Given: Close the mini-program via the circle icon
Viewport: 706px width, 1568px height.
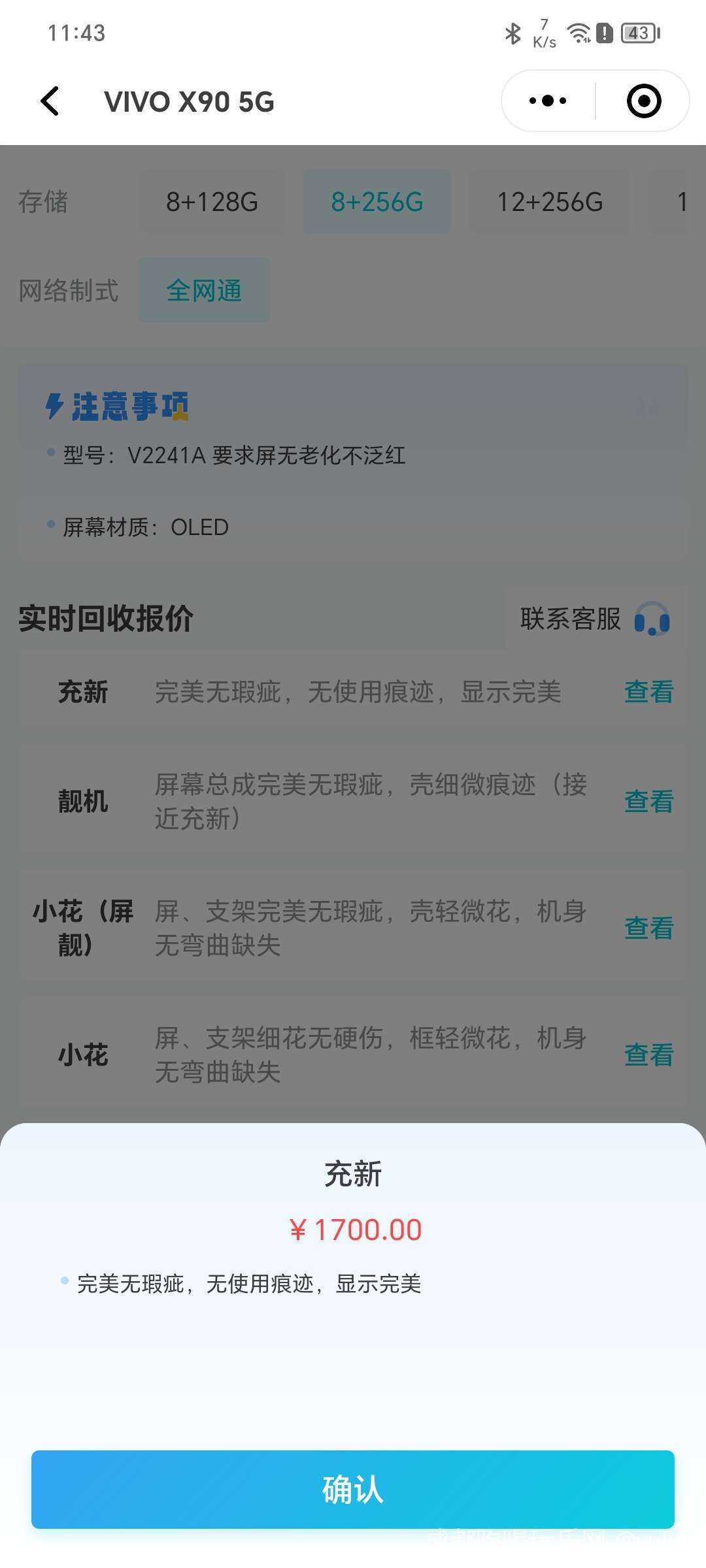Looking at the screenshot, I should click(x=644, y=101).
